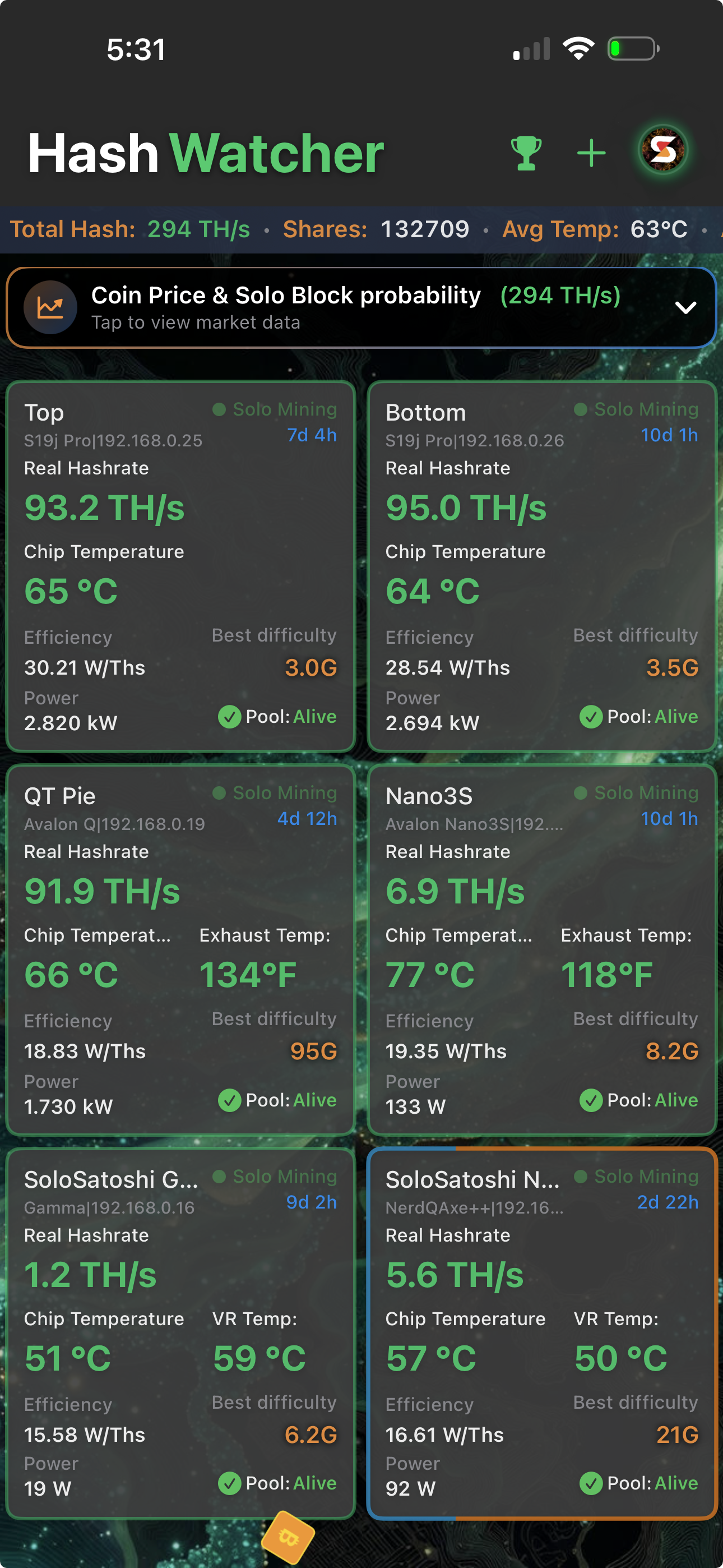723x1568 pixels.
Task: Toggle the Solo Mining indicator on QT Pie
Action: coord(221,792)
